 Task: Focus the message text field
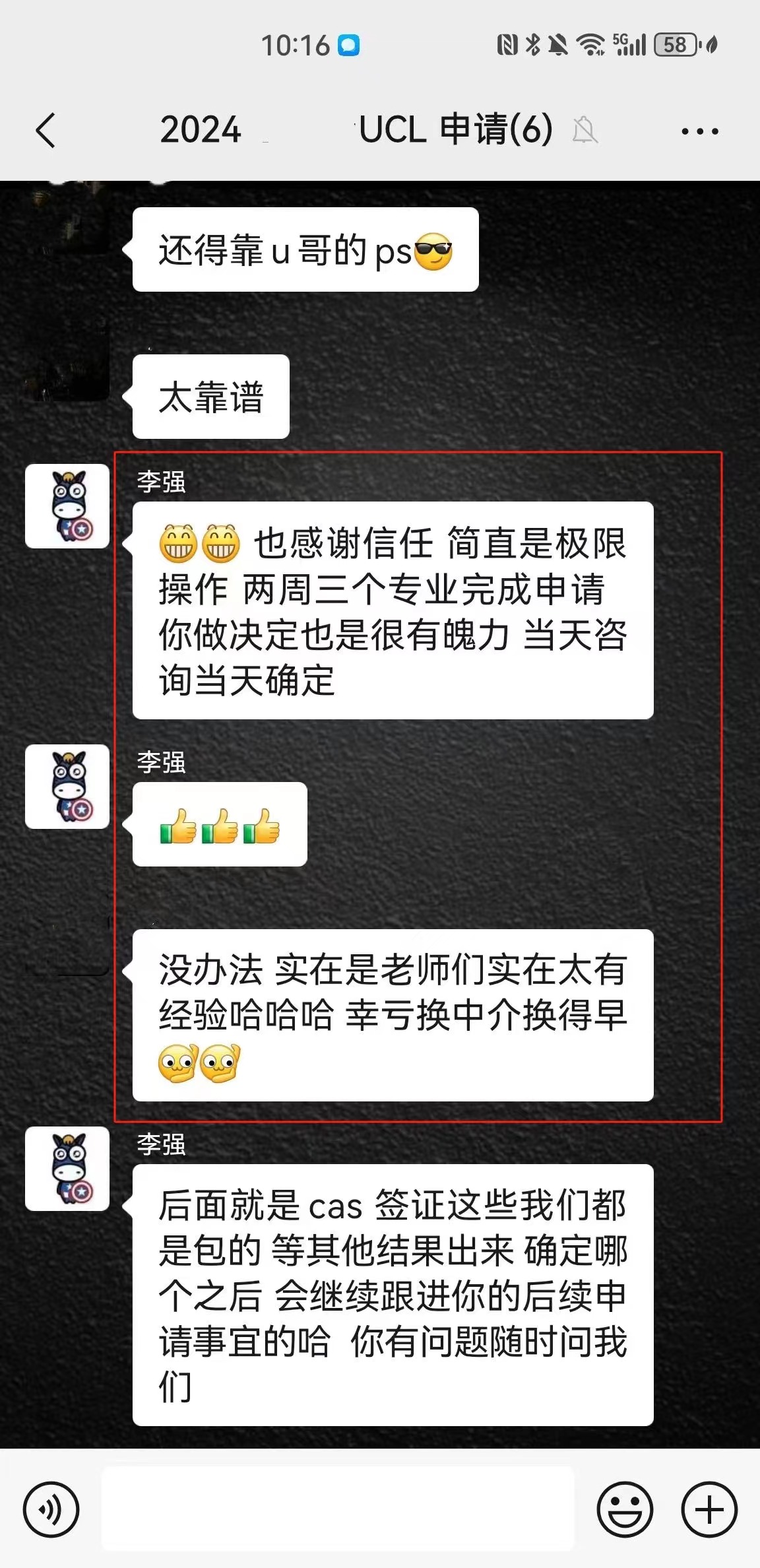tap(338, 1509)
